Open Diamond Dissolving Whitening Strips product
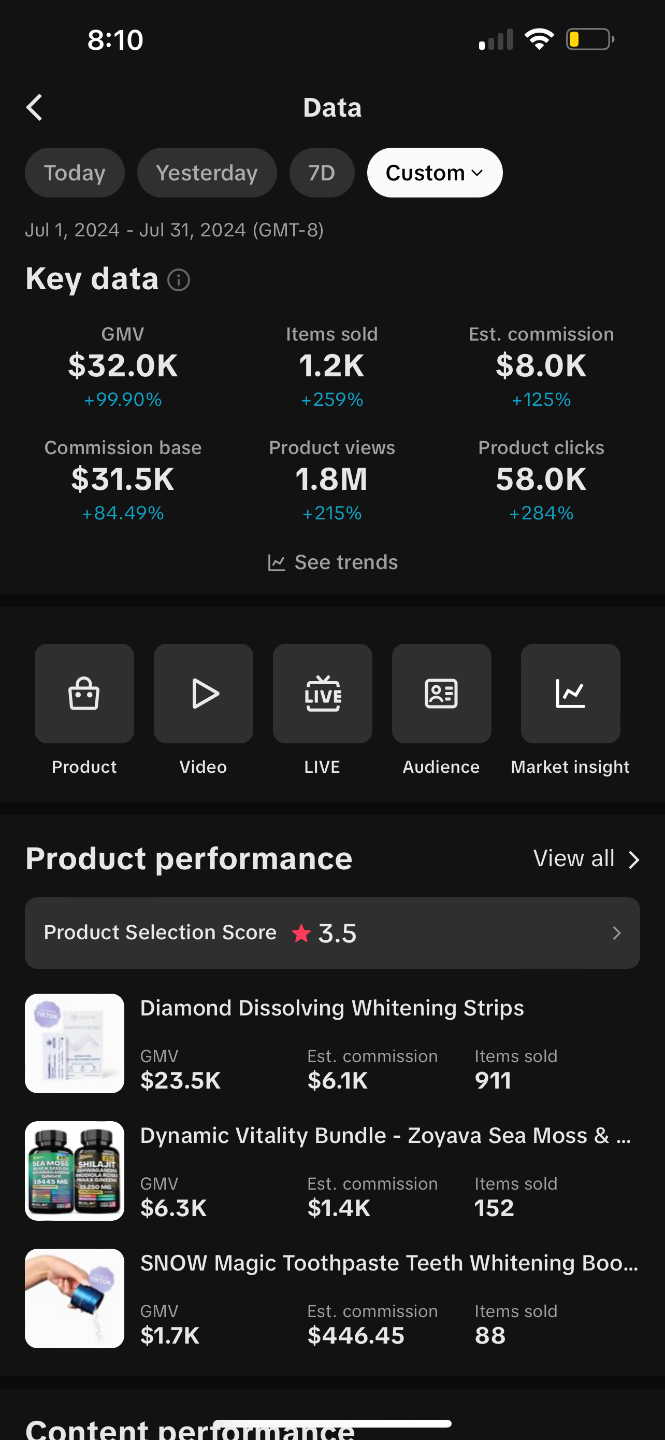Screen dimensions: 665x1440 (x=332, y=1009)
